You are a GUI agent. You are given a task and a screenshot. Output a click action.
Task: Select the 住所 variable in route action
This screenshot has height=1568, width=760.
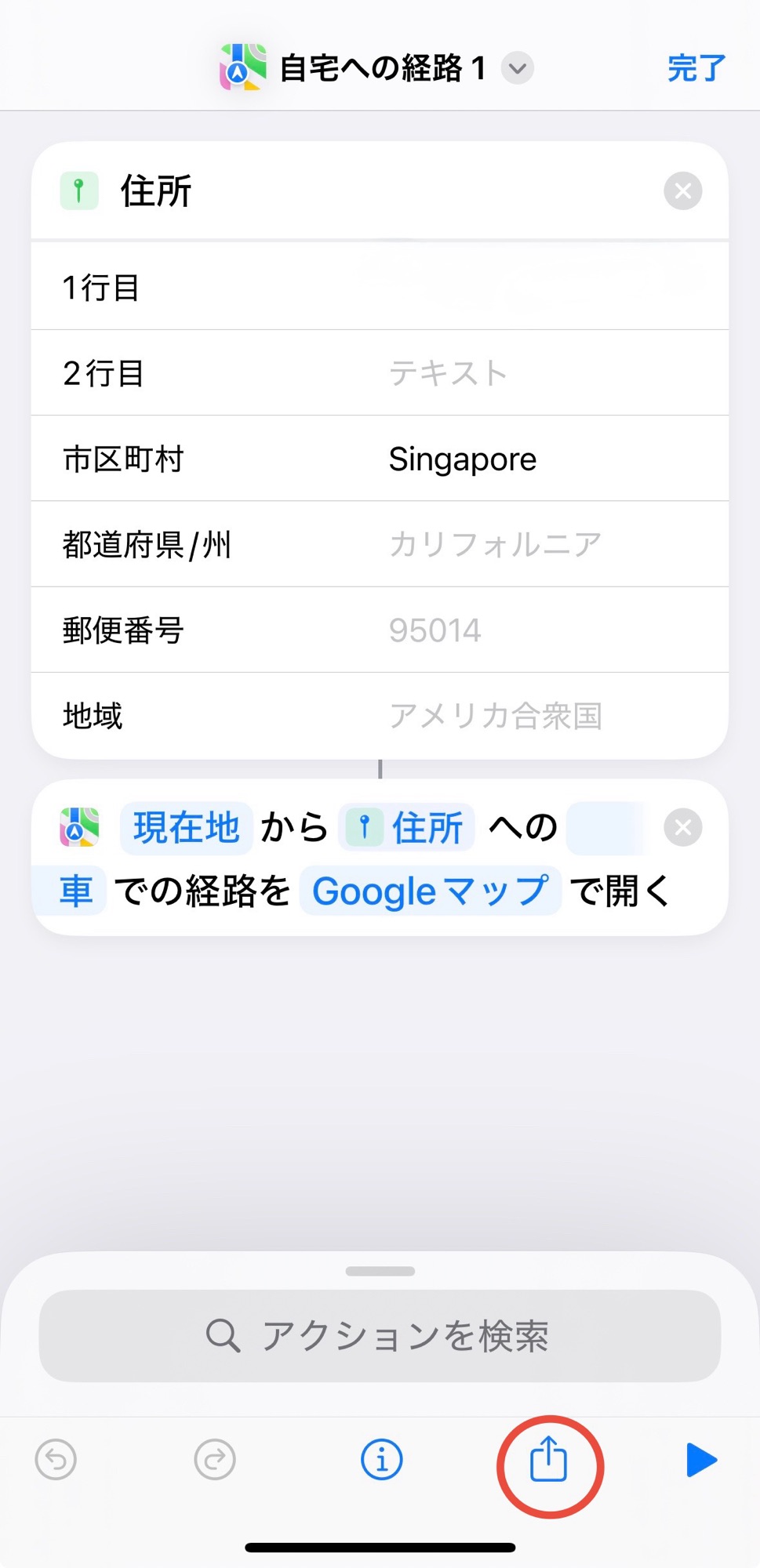(x=406, y=828)
